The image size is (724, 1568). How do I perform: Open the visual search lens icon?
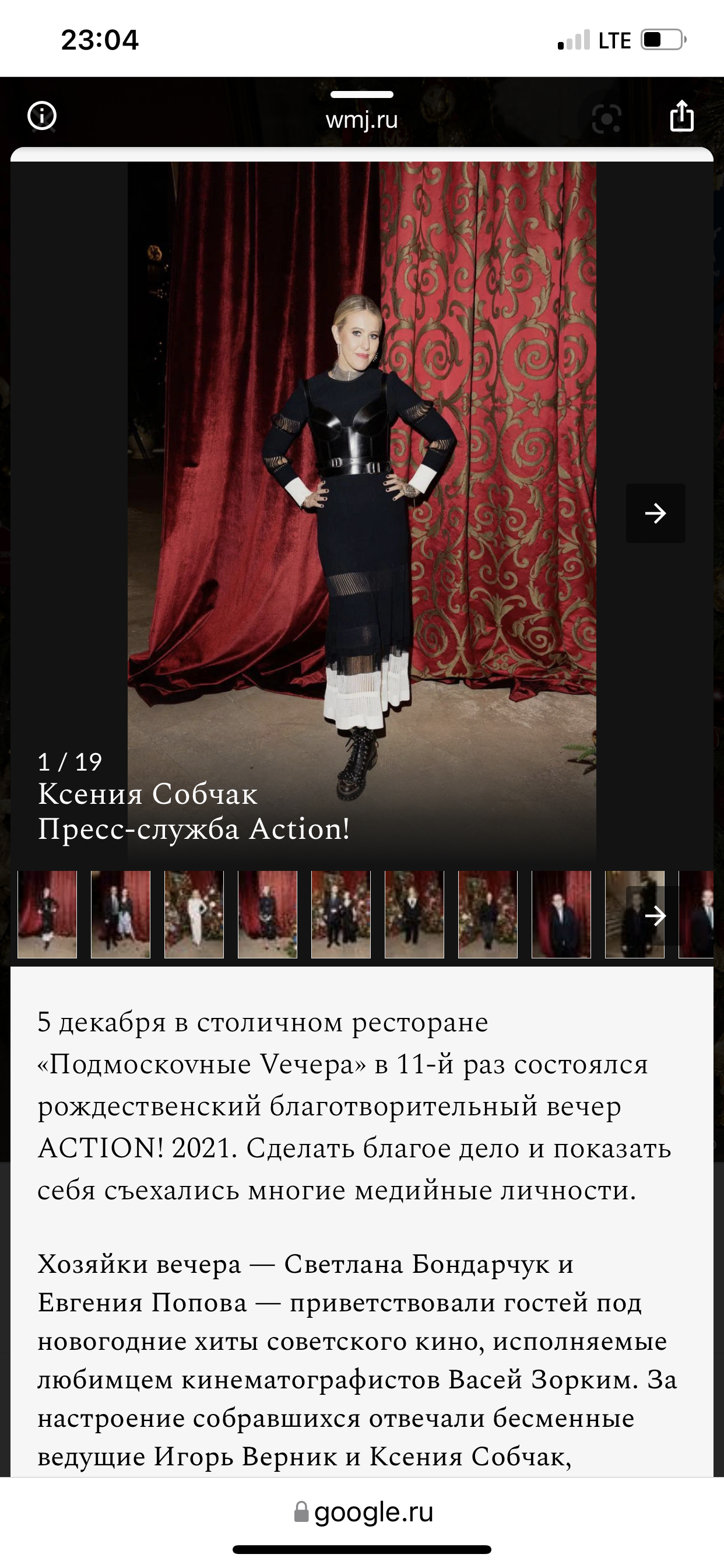click(607, 118)
